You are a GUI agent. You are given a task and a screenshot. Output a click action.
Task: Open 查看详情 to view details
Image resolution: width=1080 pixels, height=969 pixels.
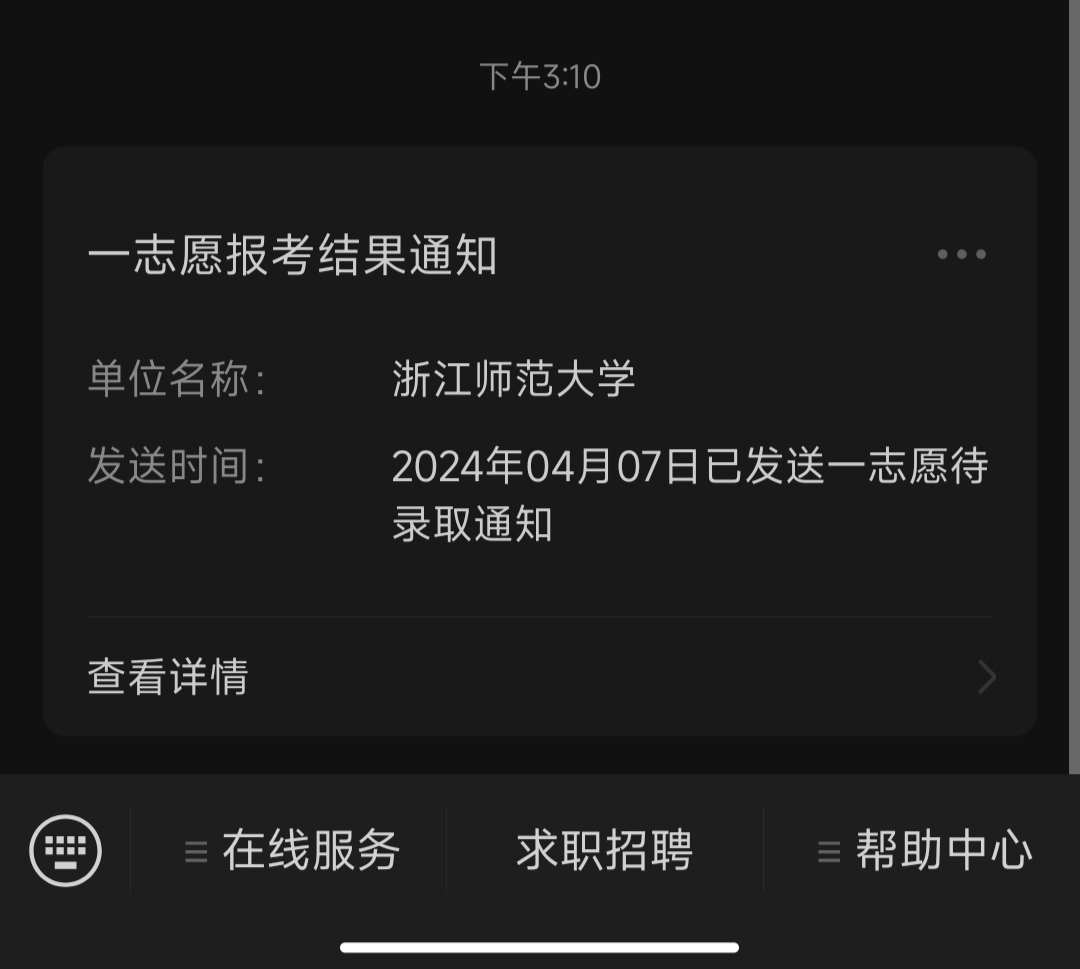[540, 677]
